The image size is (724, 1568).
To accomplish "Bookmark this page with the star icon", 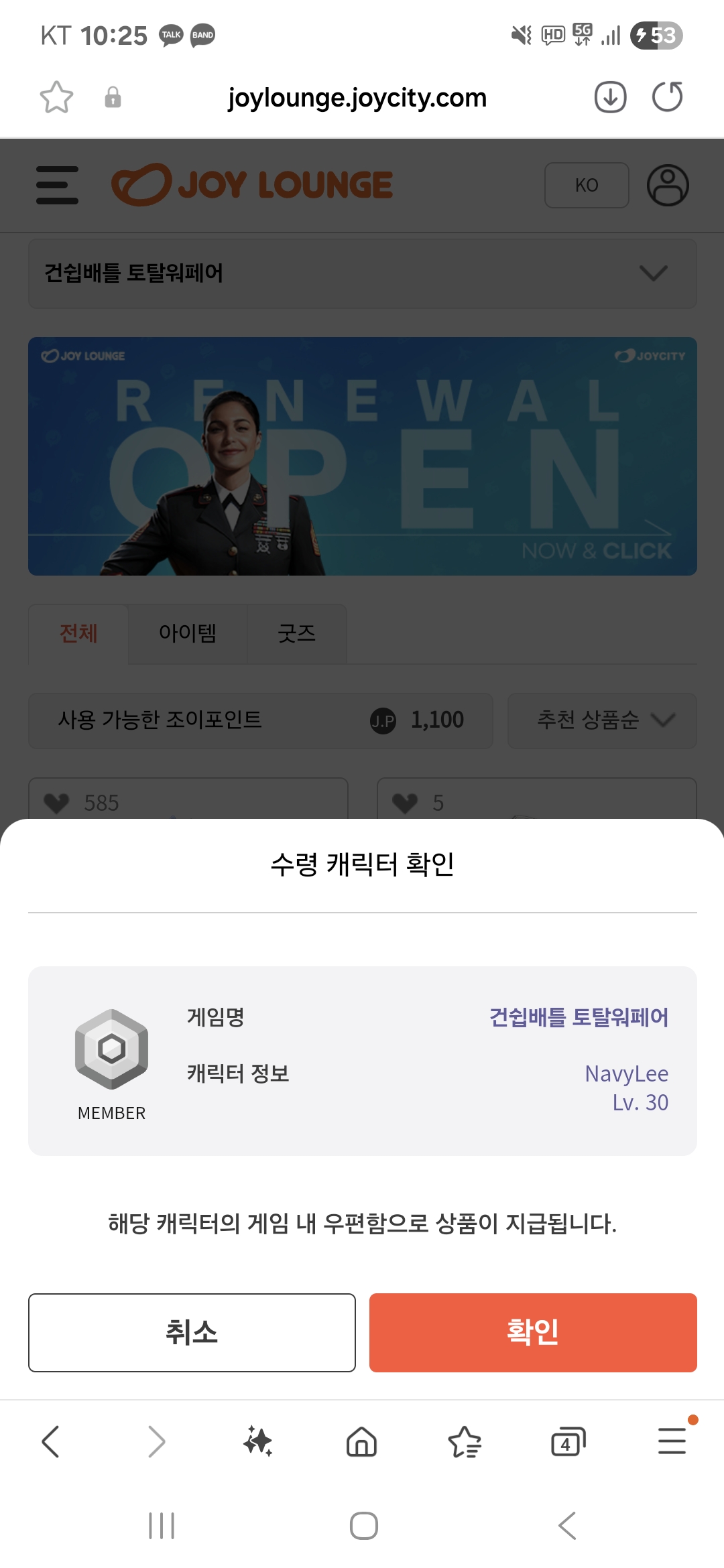I will point(56,98).
